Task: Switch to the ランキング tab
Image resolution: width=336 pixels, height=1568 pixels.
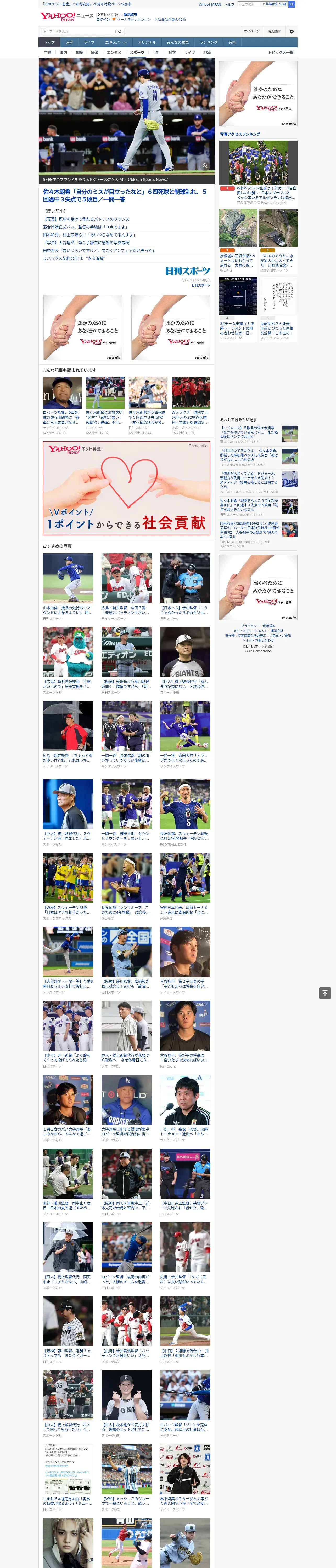Action: pos(209,43)
